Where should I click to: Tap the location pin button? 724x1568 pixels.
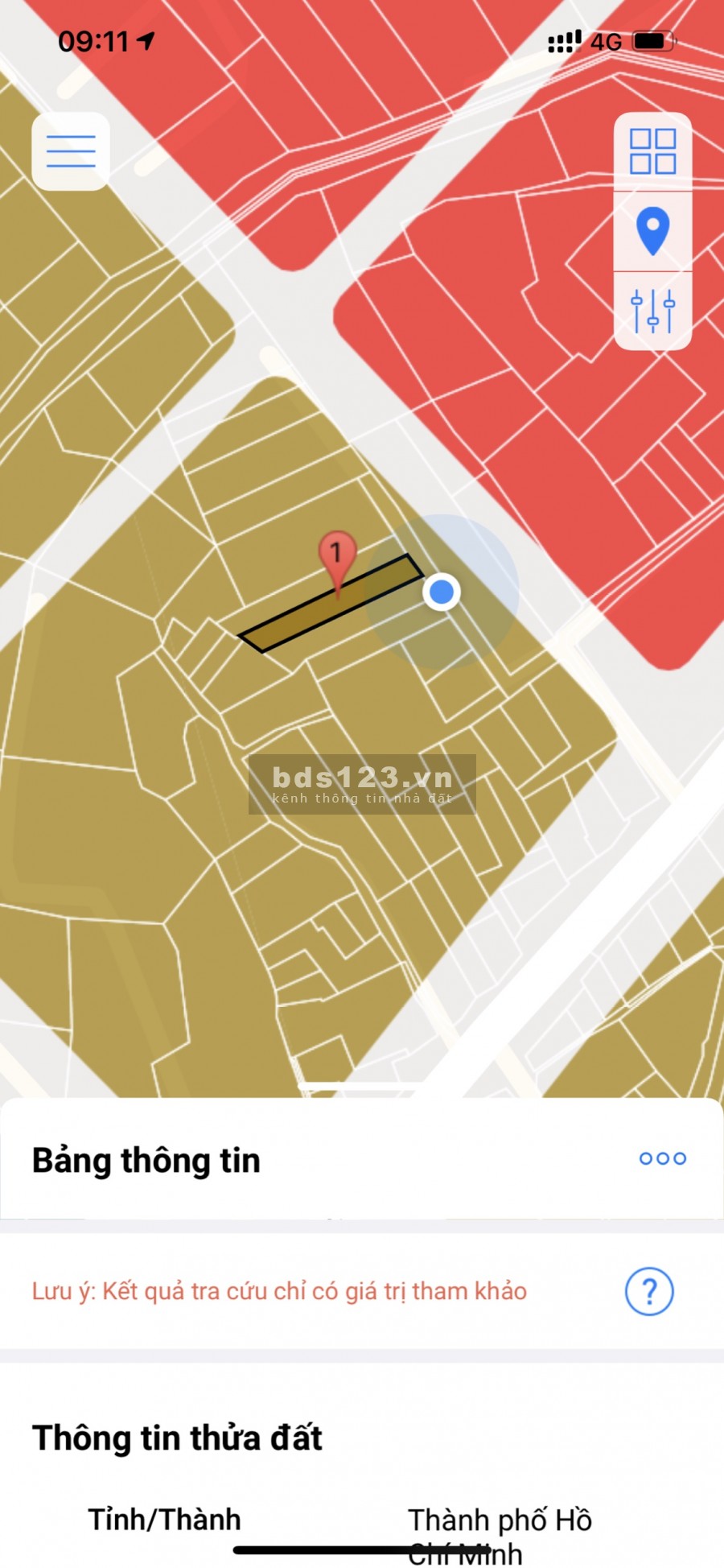pos(652,231)
